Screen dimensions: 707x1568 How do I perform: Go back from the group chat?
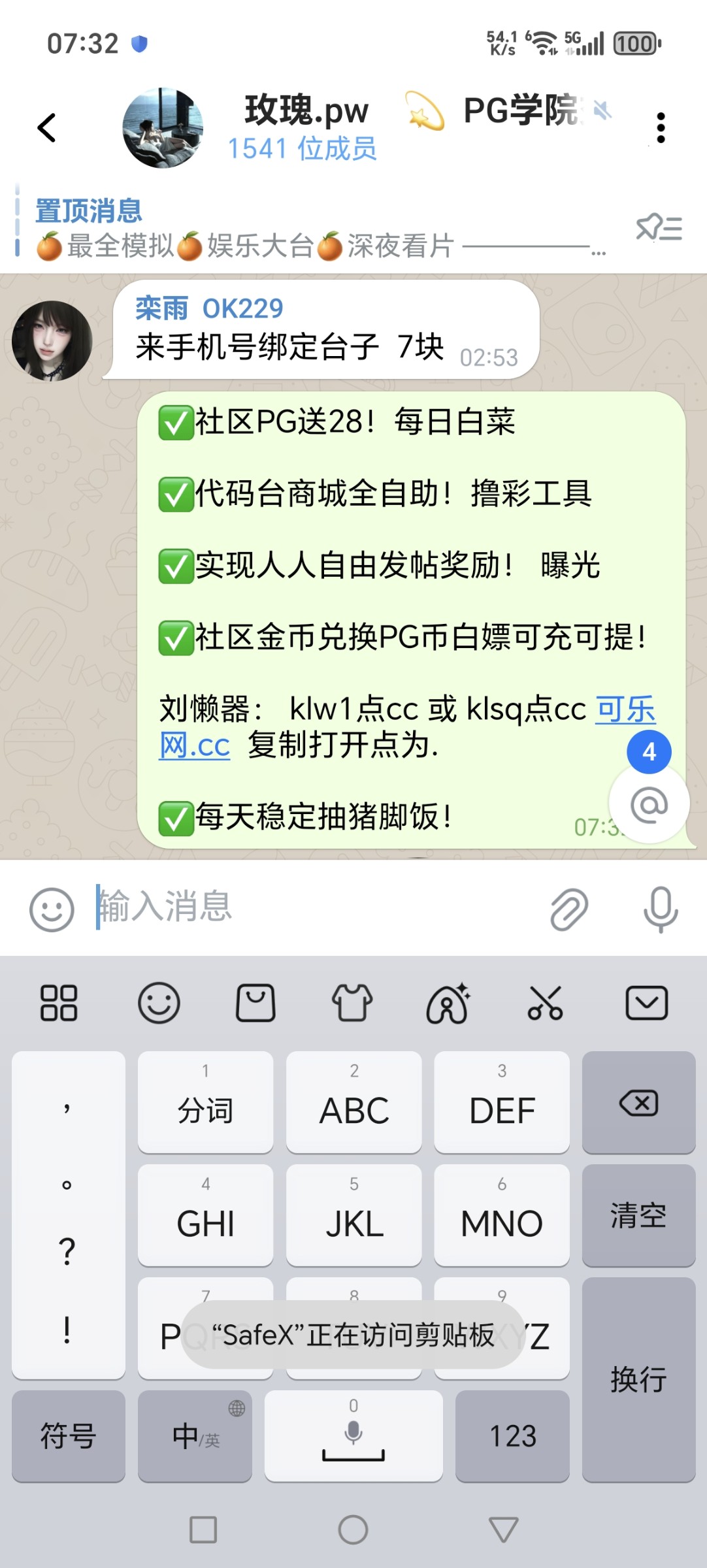[x=47, y=127]
